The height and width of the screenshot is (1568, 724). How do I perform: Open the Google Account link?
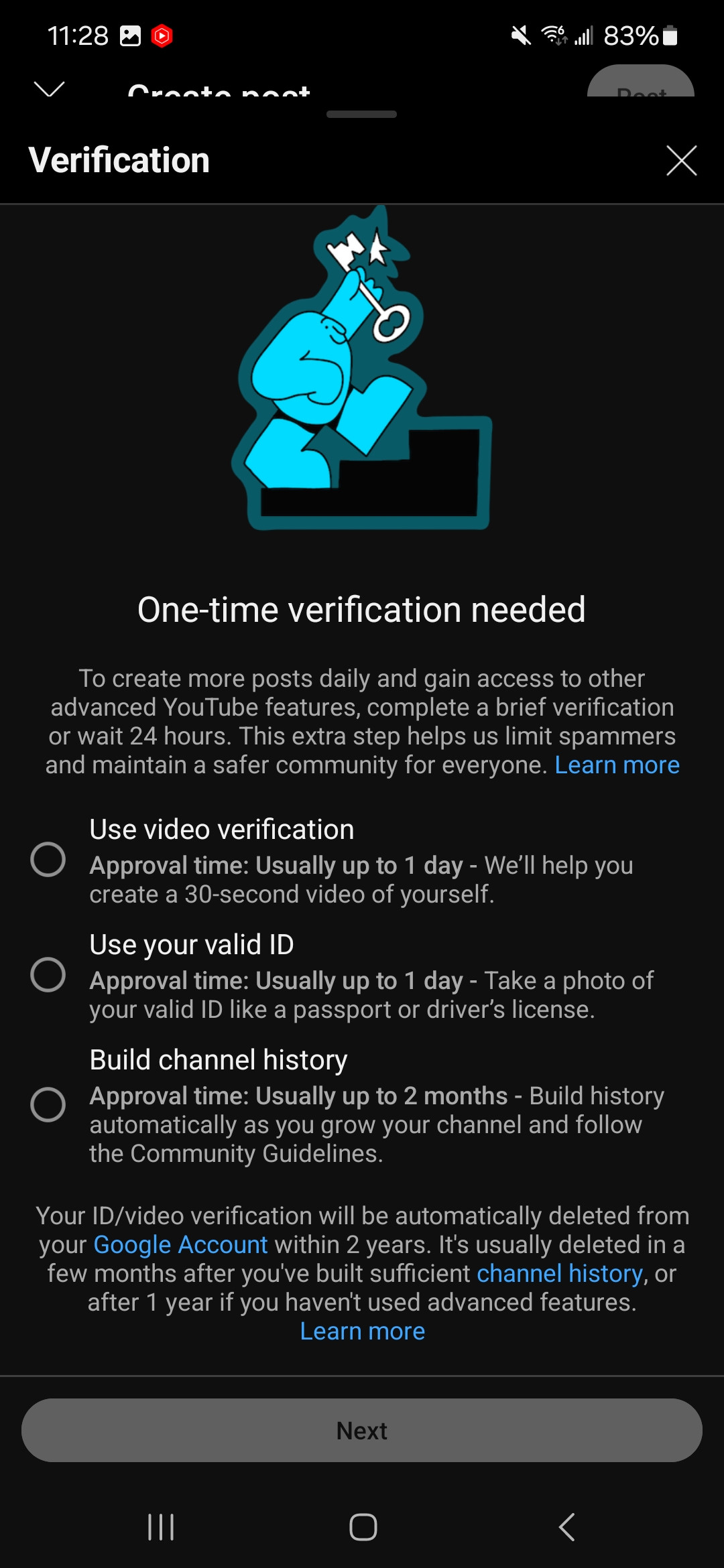(180, 1245)
